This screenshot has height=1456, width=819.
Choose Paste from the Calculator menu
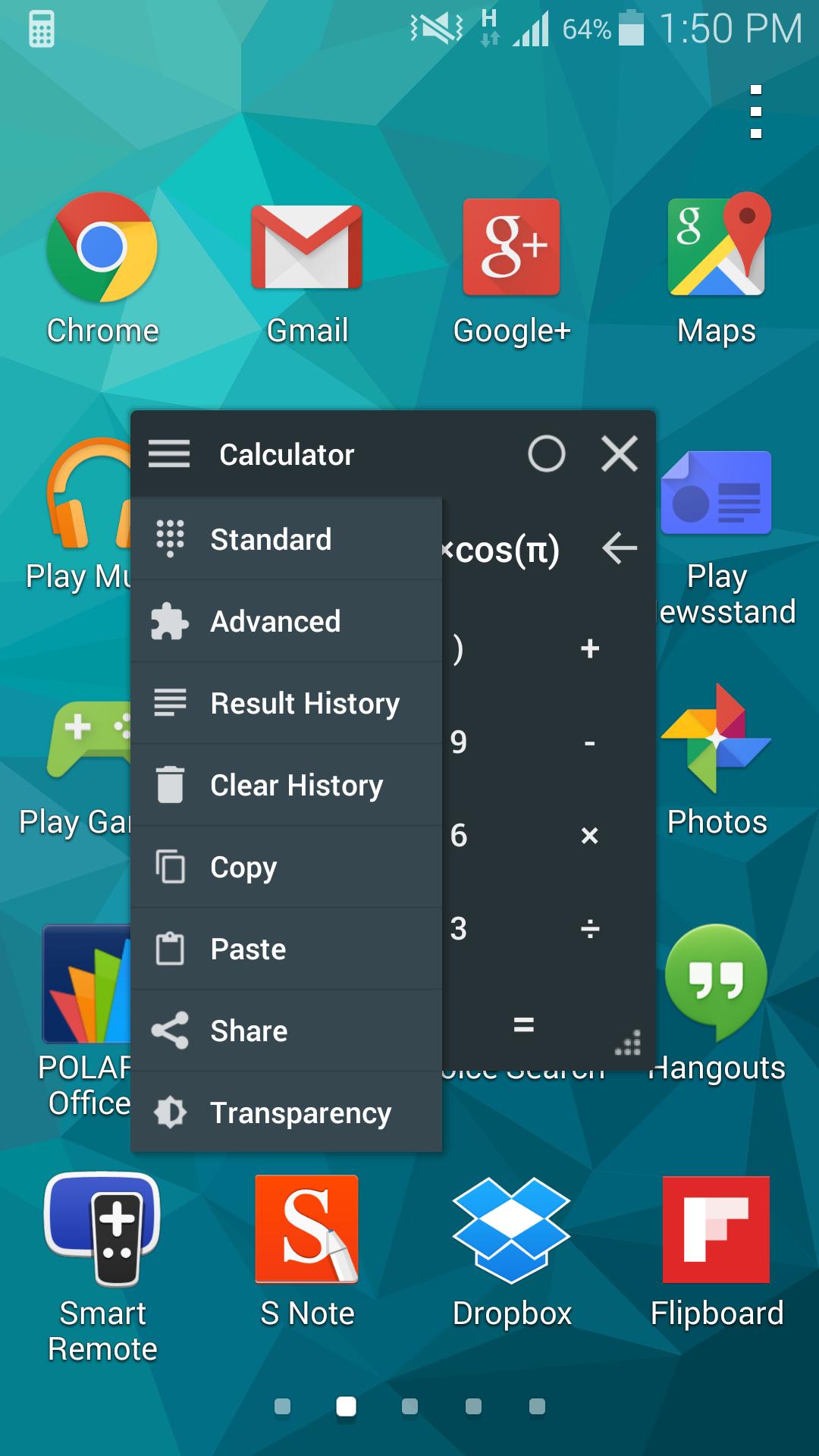click(248, 949)
